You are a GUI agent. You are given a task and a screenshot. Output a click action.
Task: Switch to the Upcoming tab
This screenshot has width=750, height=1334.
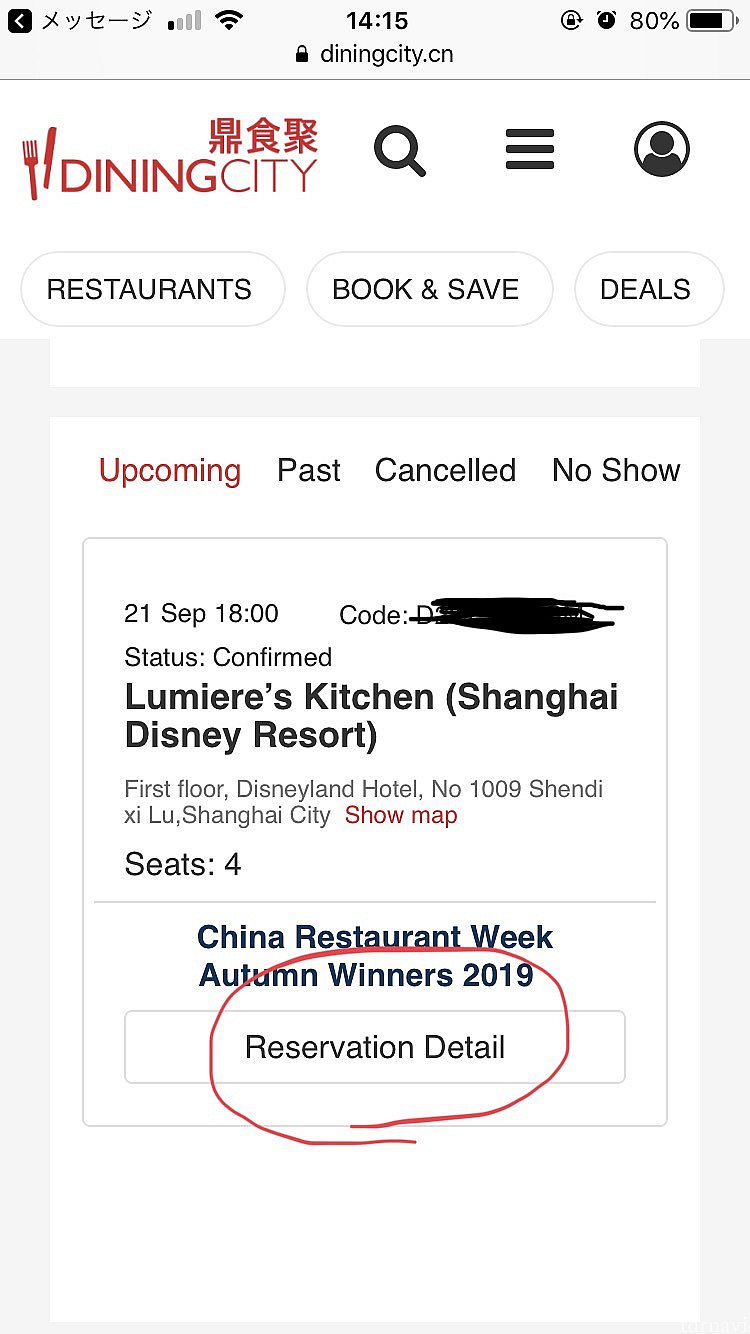click(170, 470)
